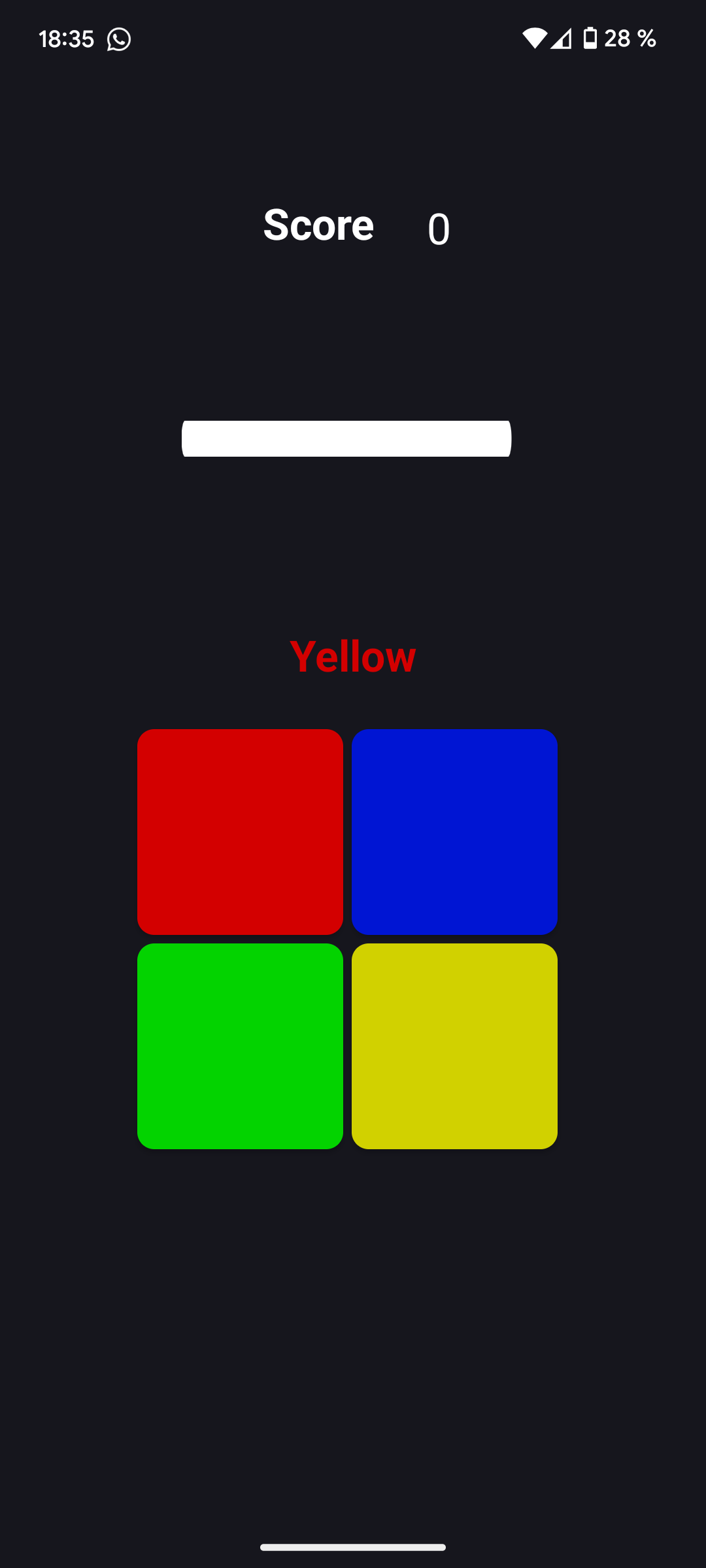Select the blue color square
Viewport: 706px width, 1568px height.
click(x=454, y=832)
